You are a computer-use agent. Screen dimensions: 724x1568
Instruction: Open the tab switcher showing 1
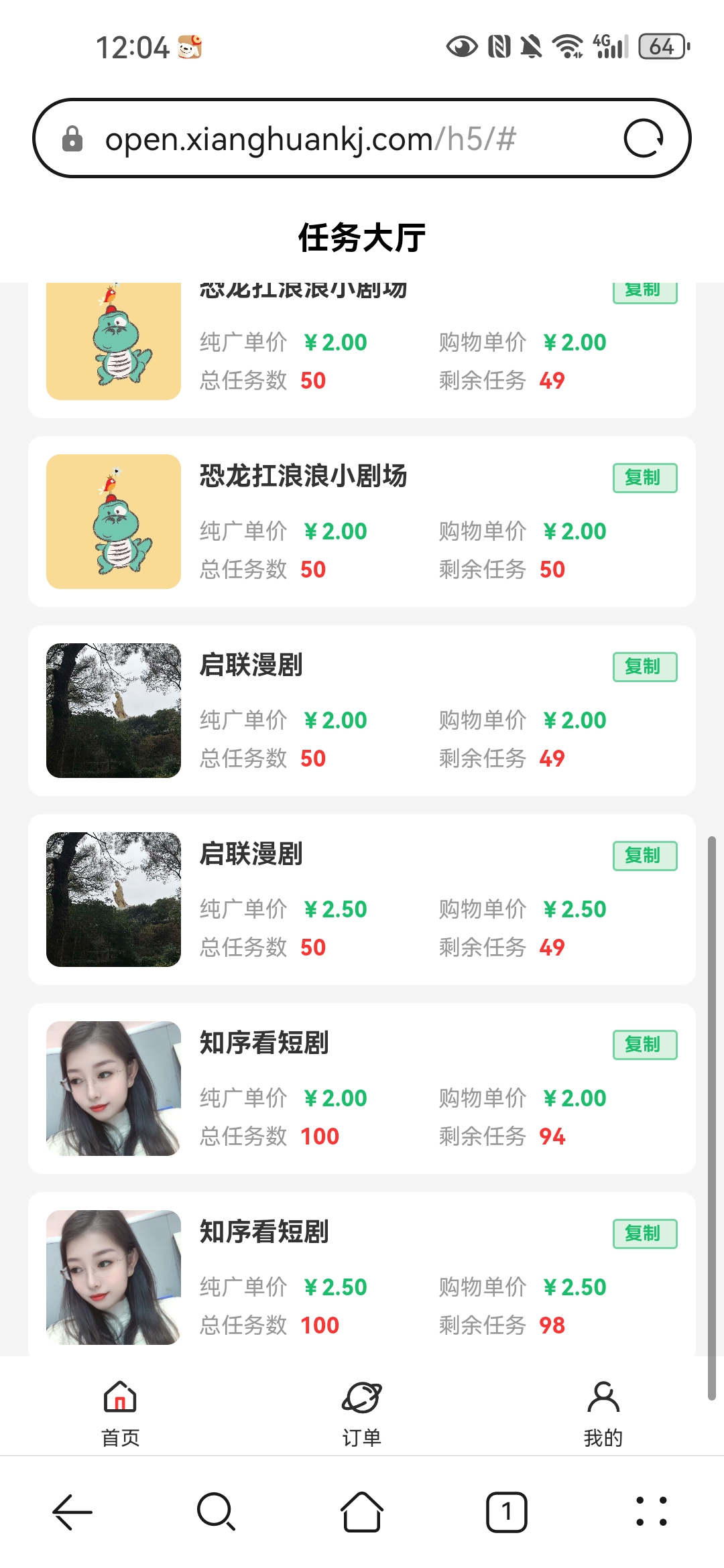point(507,1512)
